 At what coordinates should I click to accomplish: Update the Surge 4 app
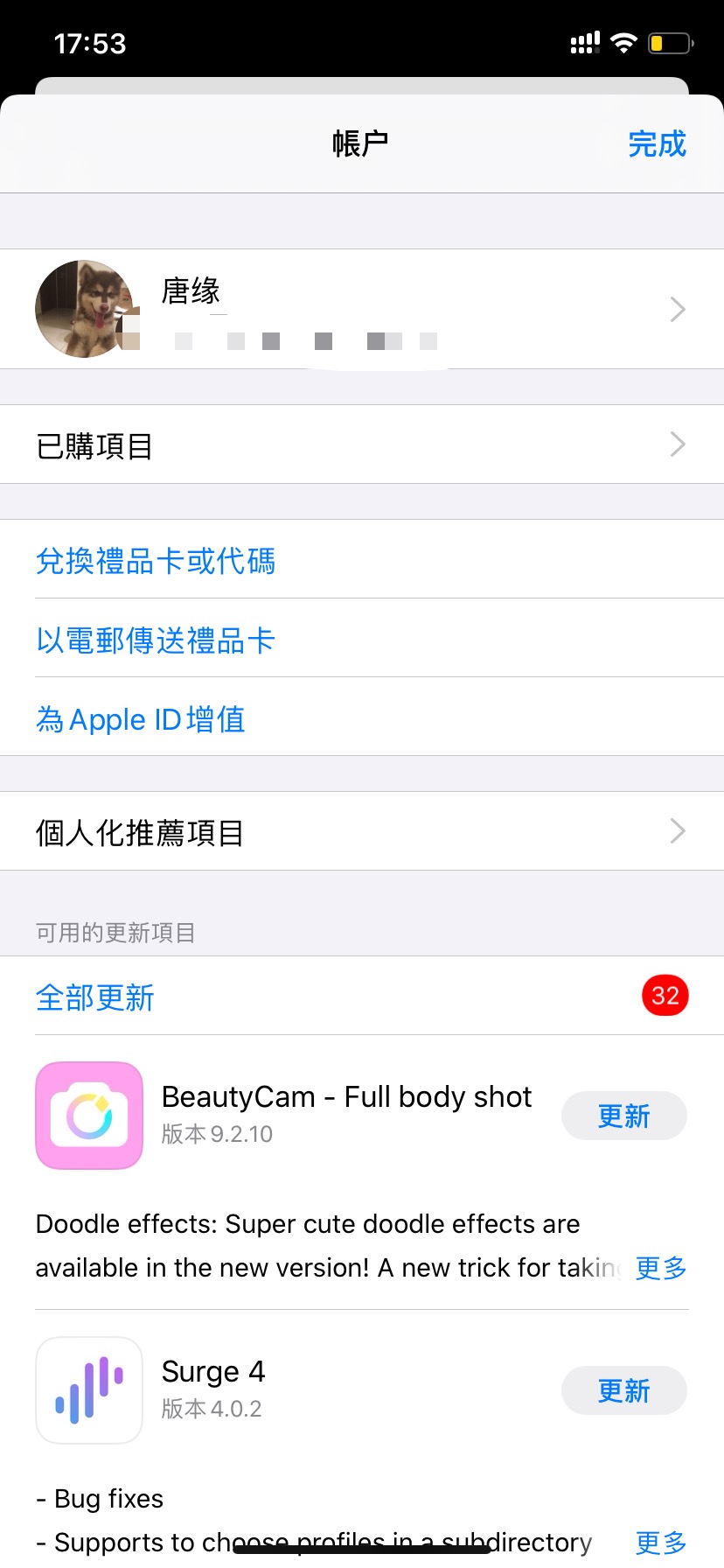pos(623,1390)
